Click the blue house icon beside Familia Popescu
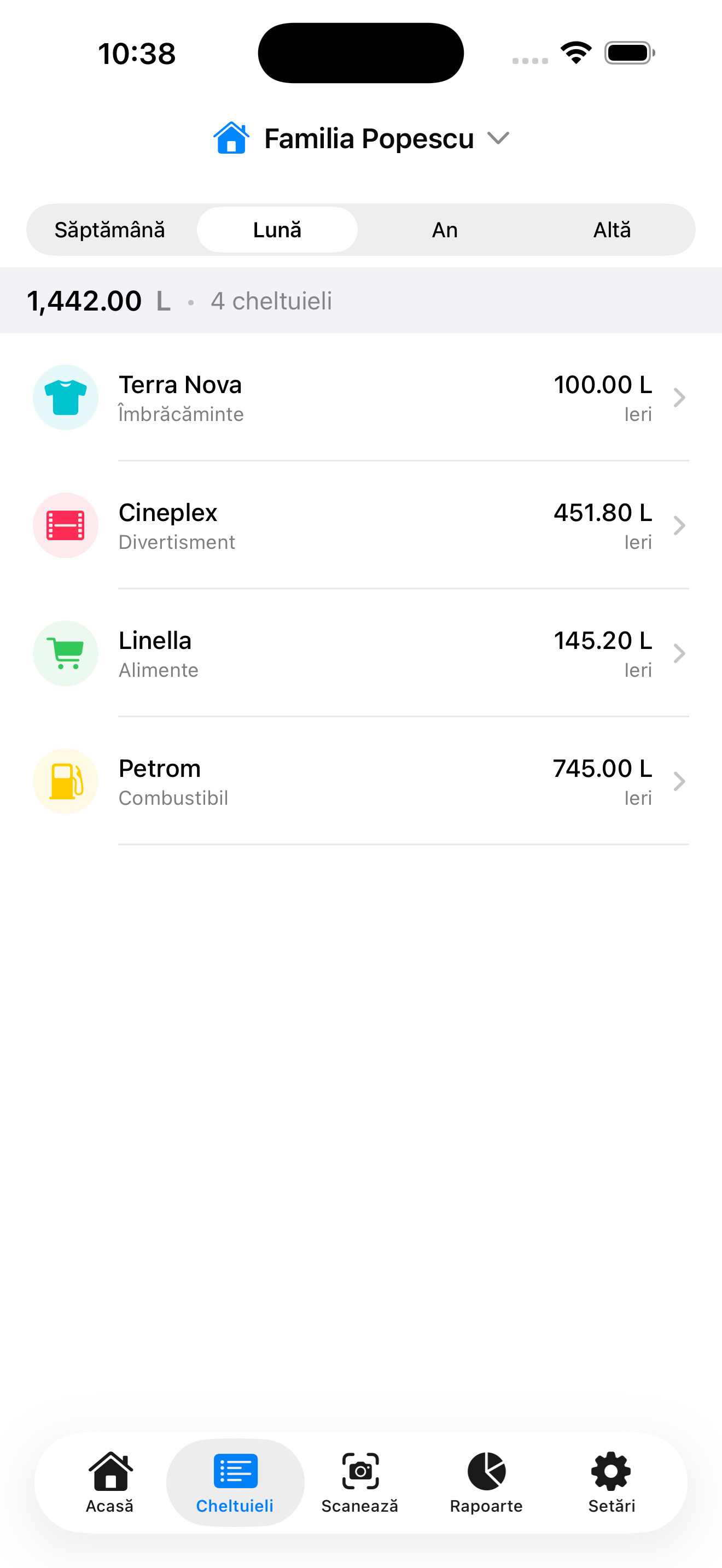722x1568 pixels. tap(231, 138)
